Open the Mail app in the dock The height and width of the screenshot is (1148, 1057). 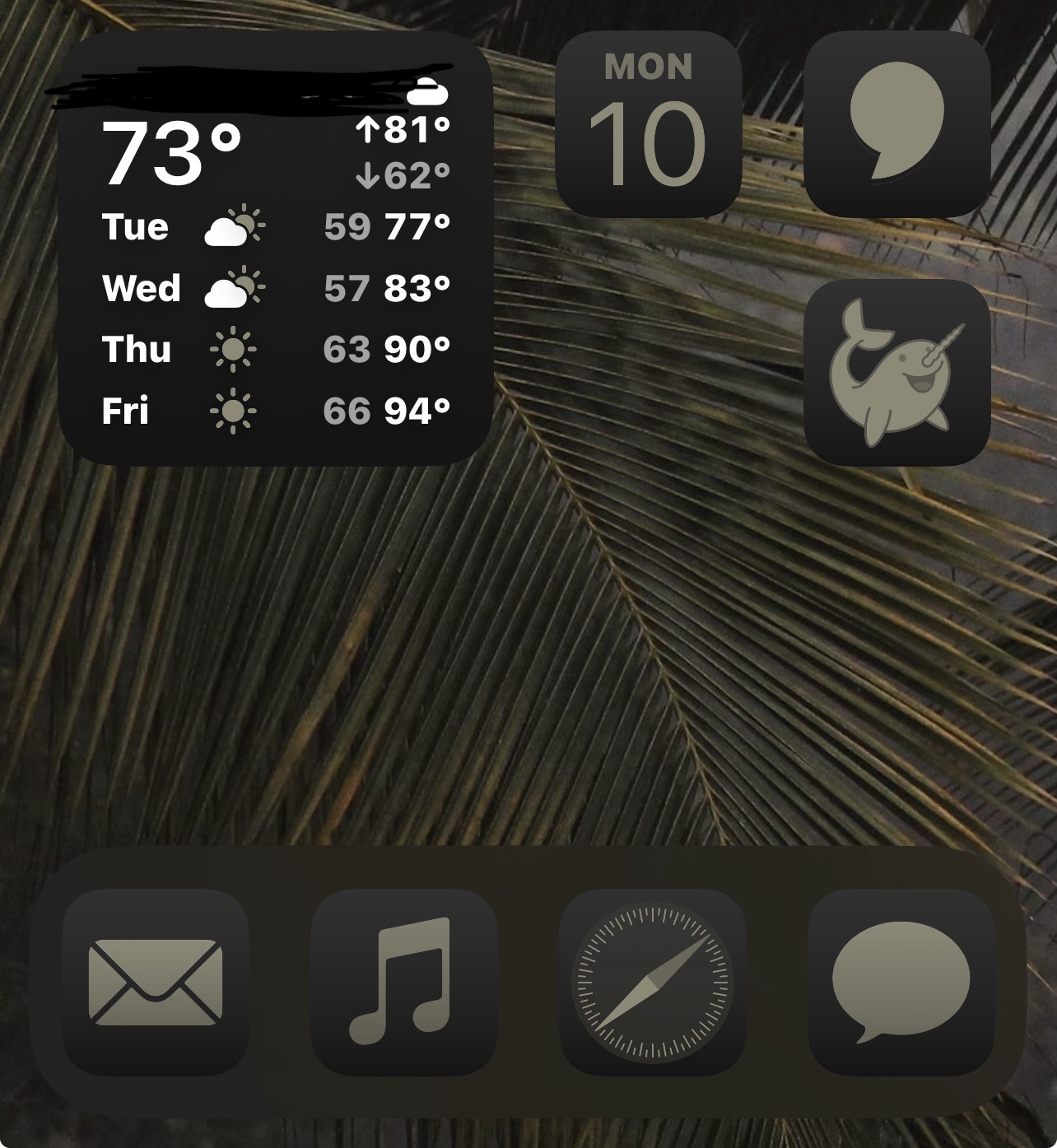pyautogui.click(x=156, y=982)
